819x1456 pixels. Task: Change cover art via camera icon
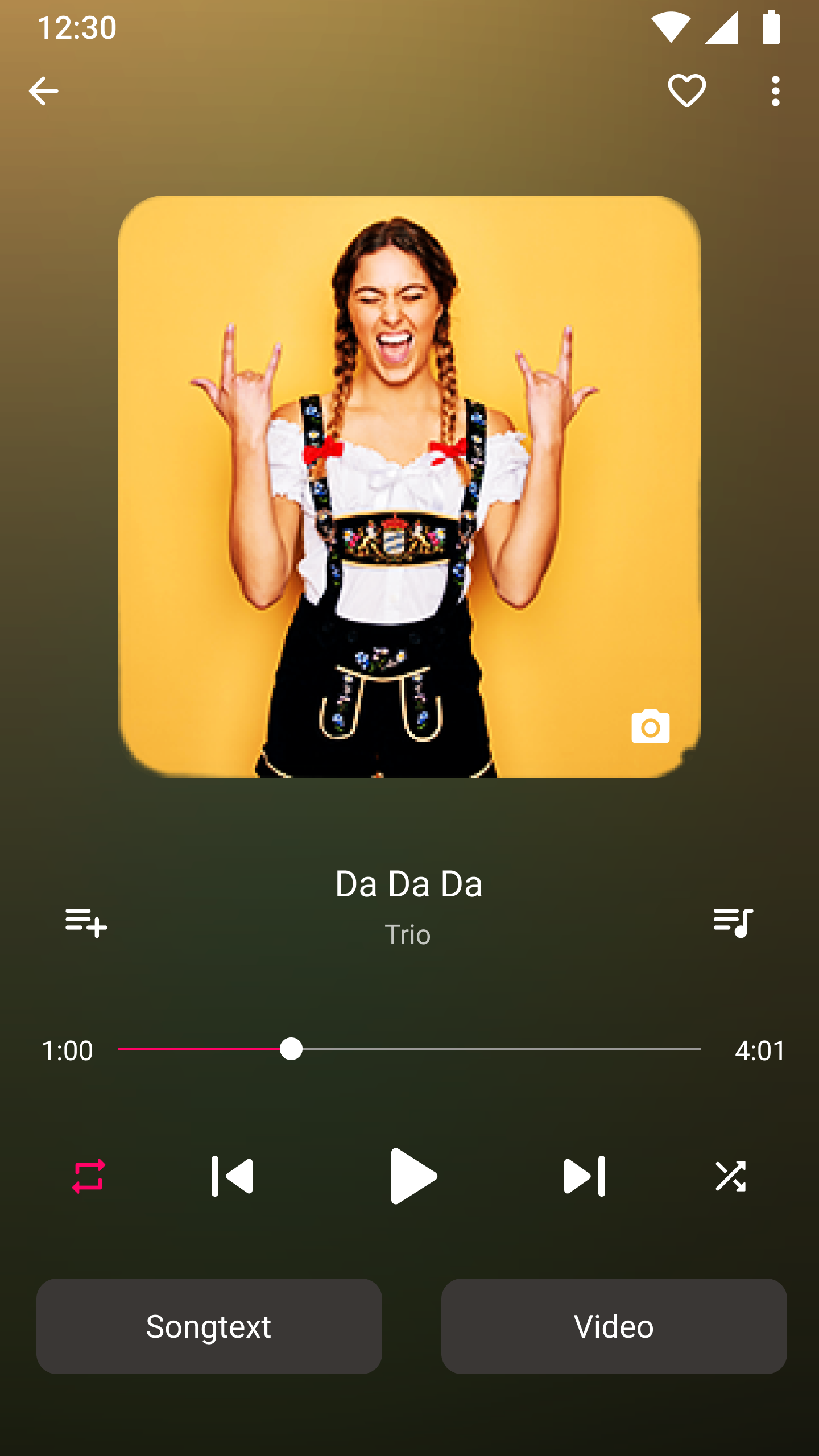[x=650, y=726]
